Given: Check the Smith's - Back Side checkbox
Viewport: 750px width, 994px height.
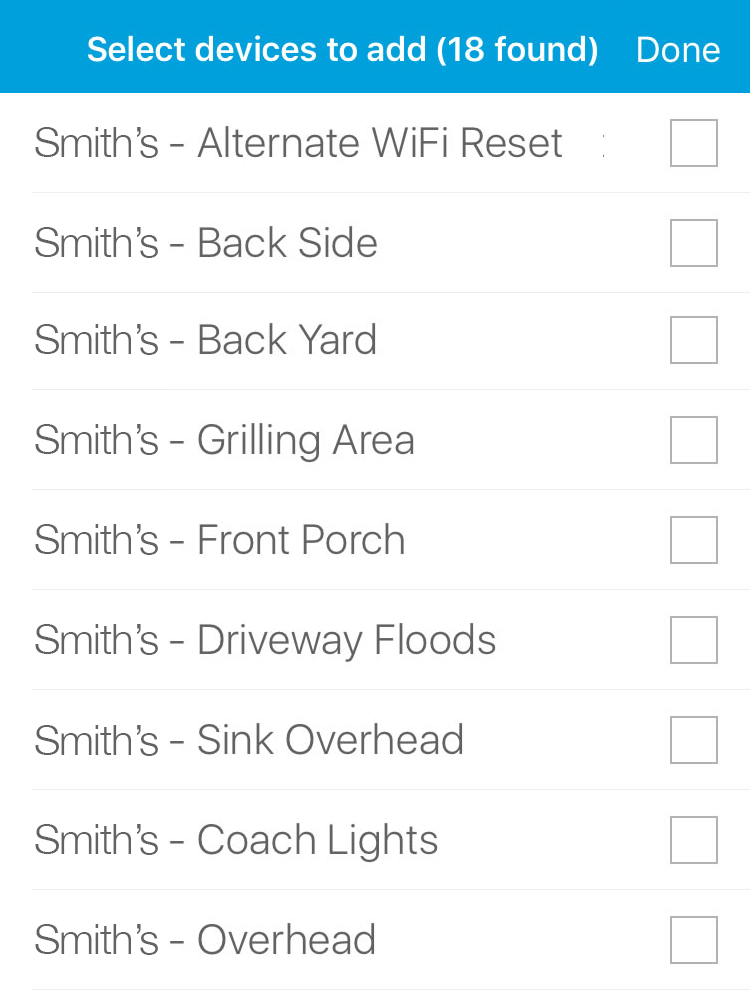Looking at the screenshot, I should 694,243.
